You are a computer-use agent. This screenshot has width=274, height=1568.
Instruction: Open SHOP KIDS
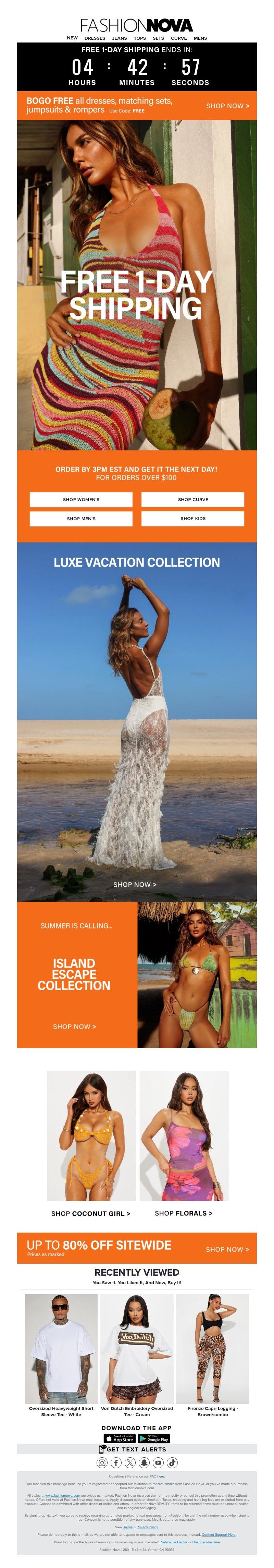[192, 519]
